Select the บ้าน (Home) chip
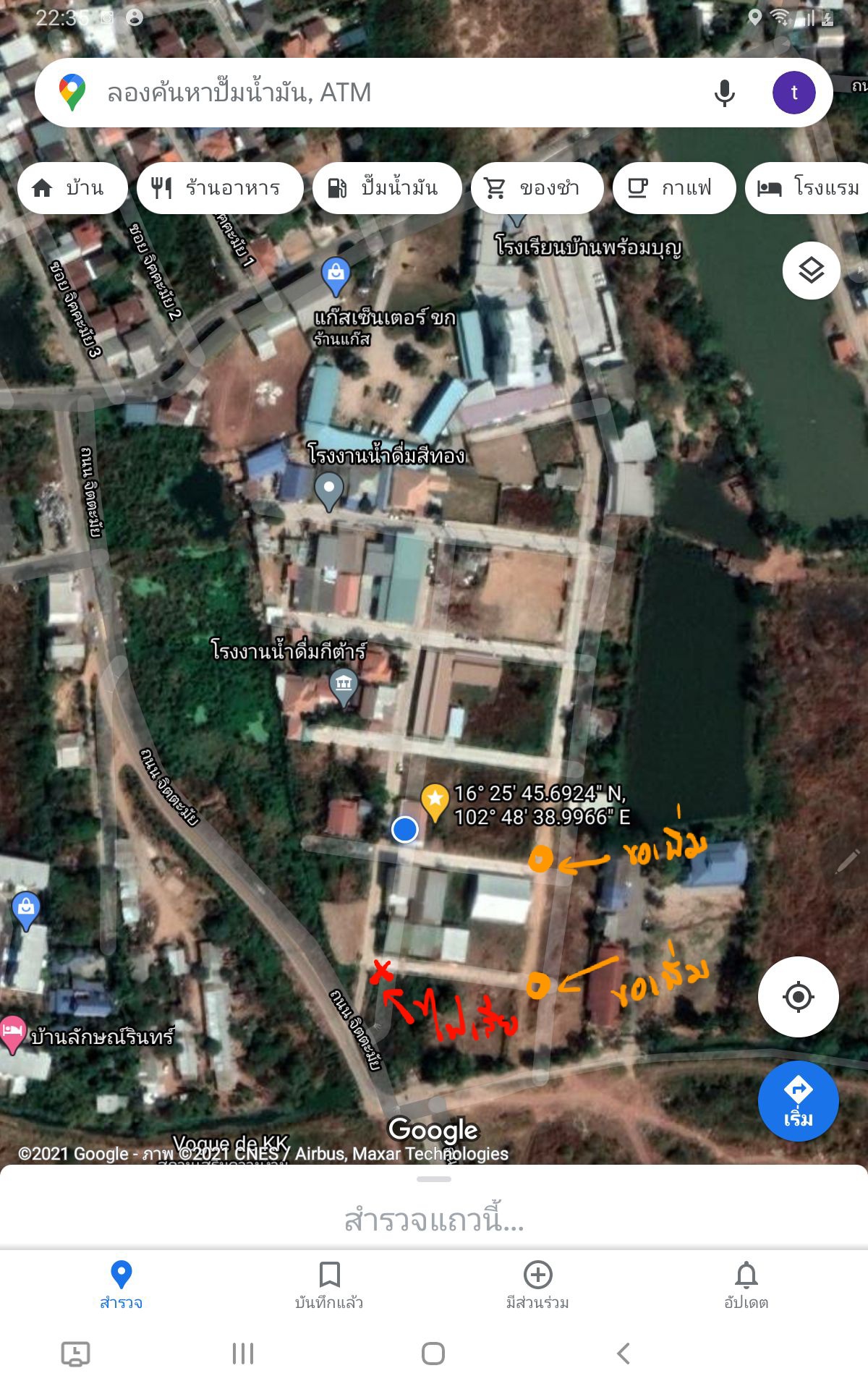The width and height of the screenshot is (868, 1389). pos(72,188)
